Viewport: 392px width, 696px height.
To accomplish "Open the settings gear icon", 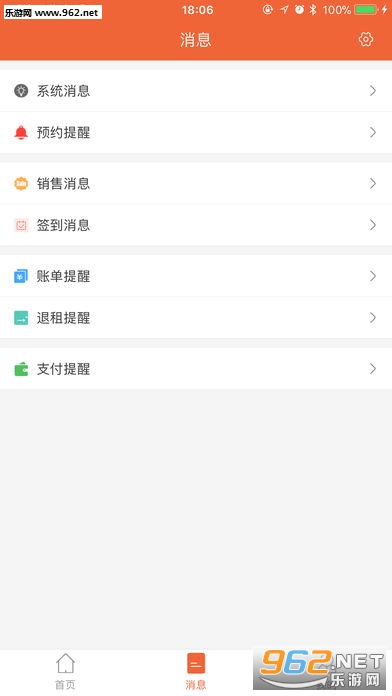I will [x=365, y=40].
